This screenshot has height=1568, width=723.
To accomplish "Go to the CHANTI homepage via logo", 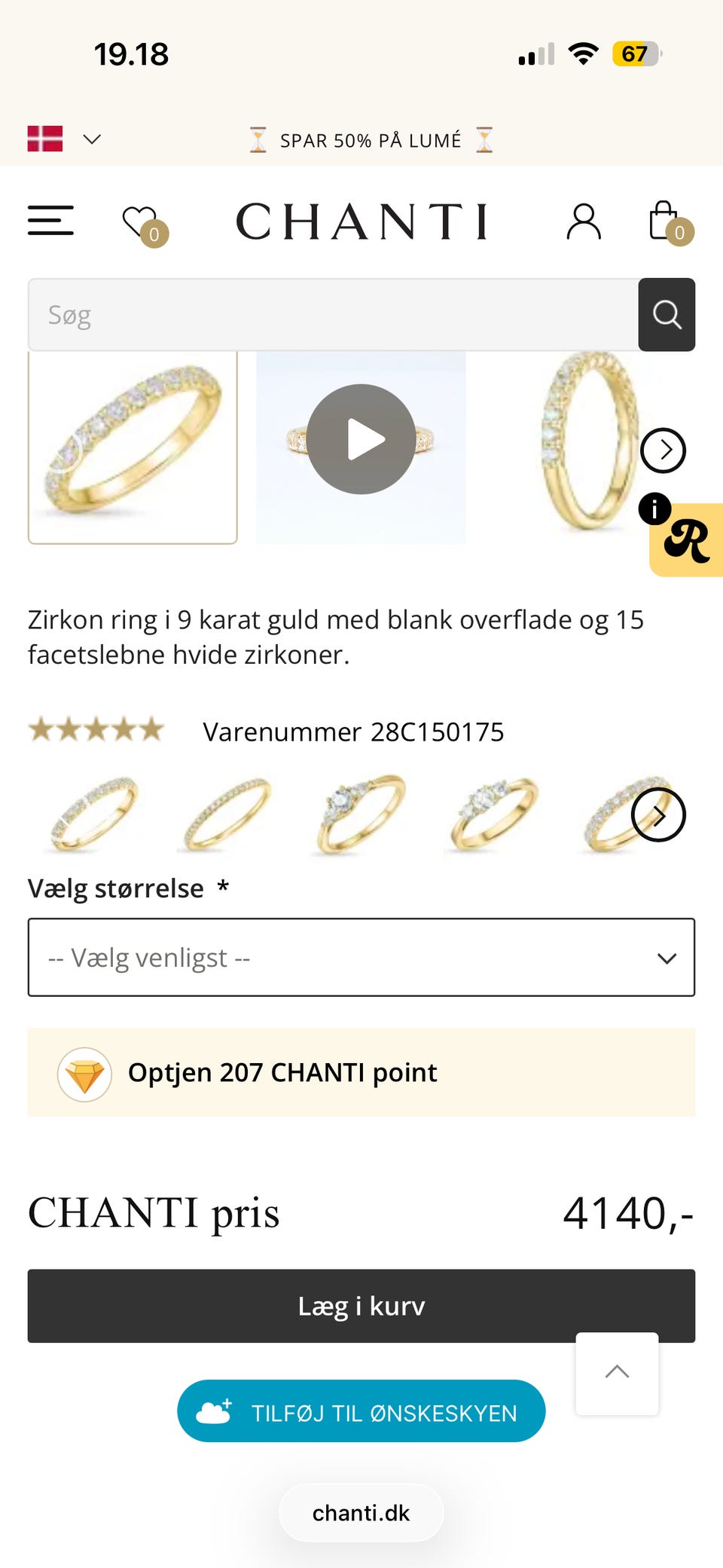I will click(x=361, y=219).
